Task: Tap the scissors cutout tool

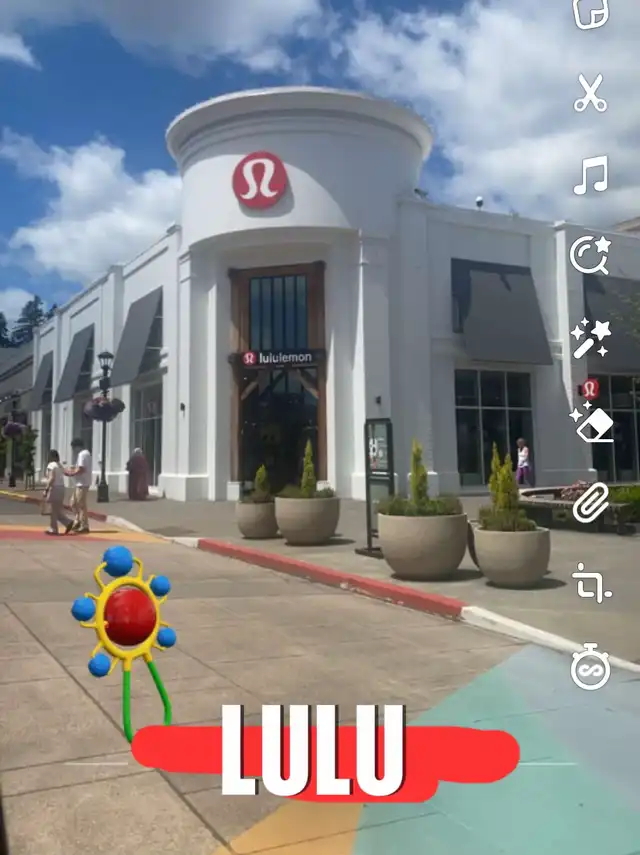Action: tap(590, 93)
